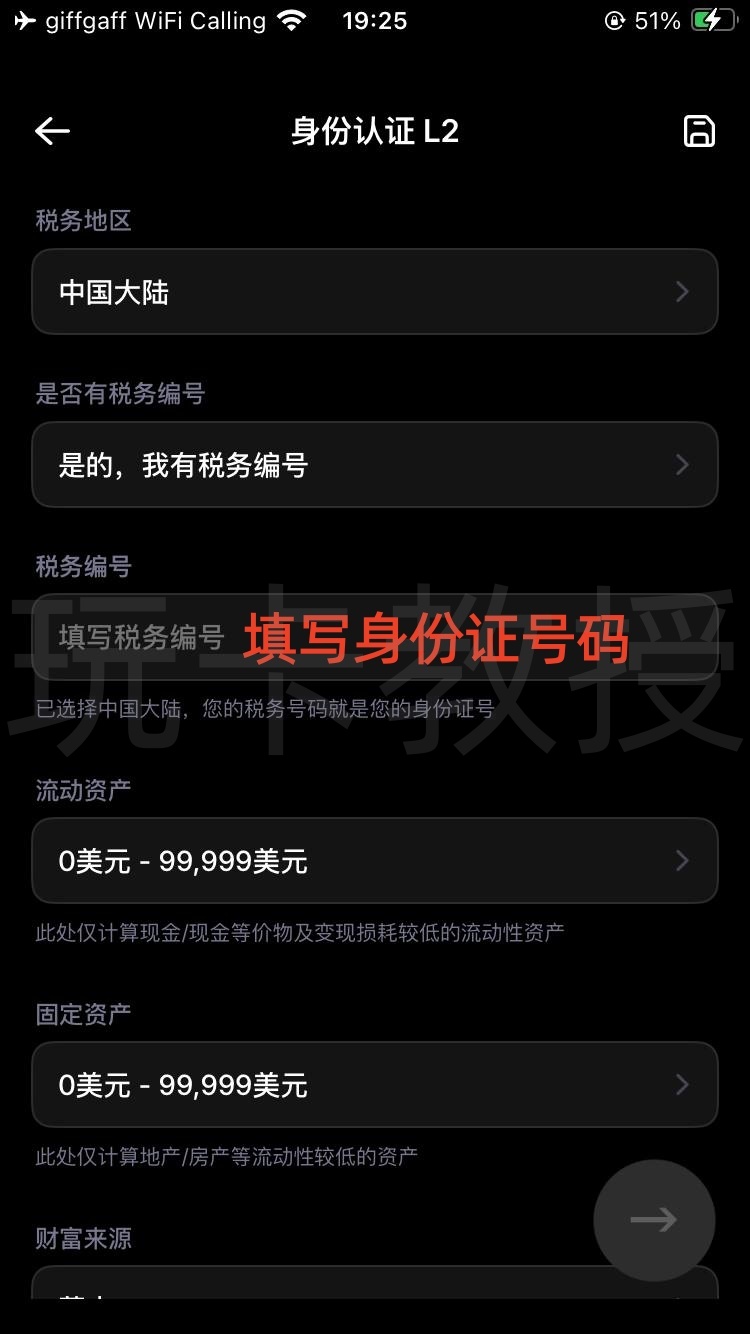Screen dimensions: 750x1334
Task: Open the 税务地区 selector showing 中国大陆
Action: (x=375, y=291)
